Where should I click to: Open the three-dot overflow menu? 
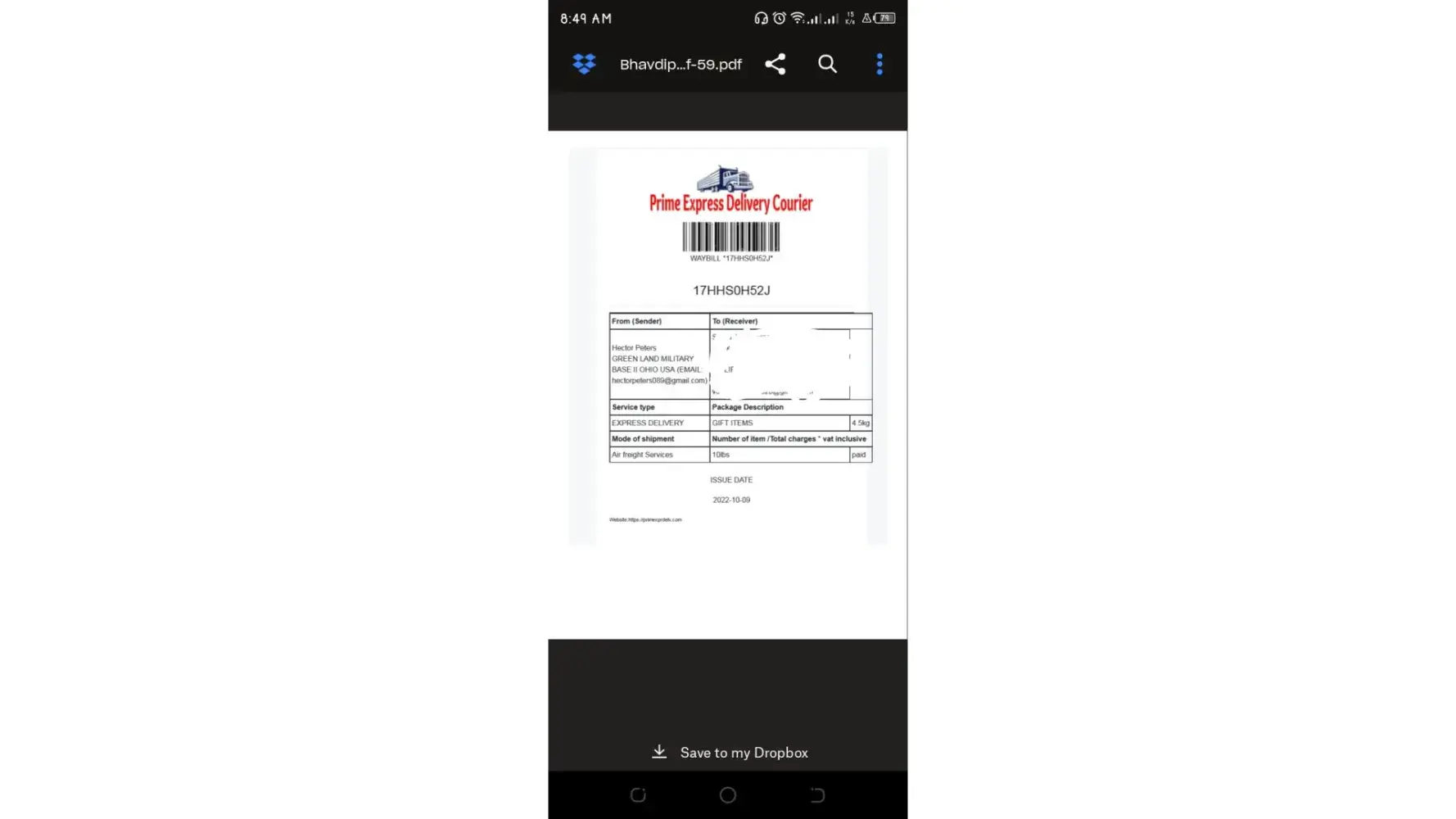coord(879,64)
